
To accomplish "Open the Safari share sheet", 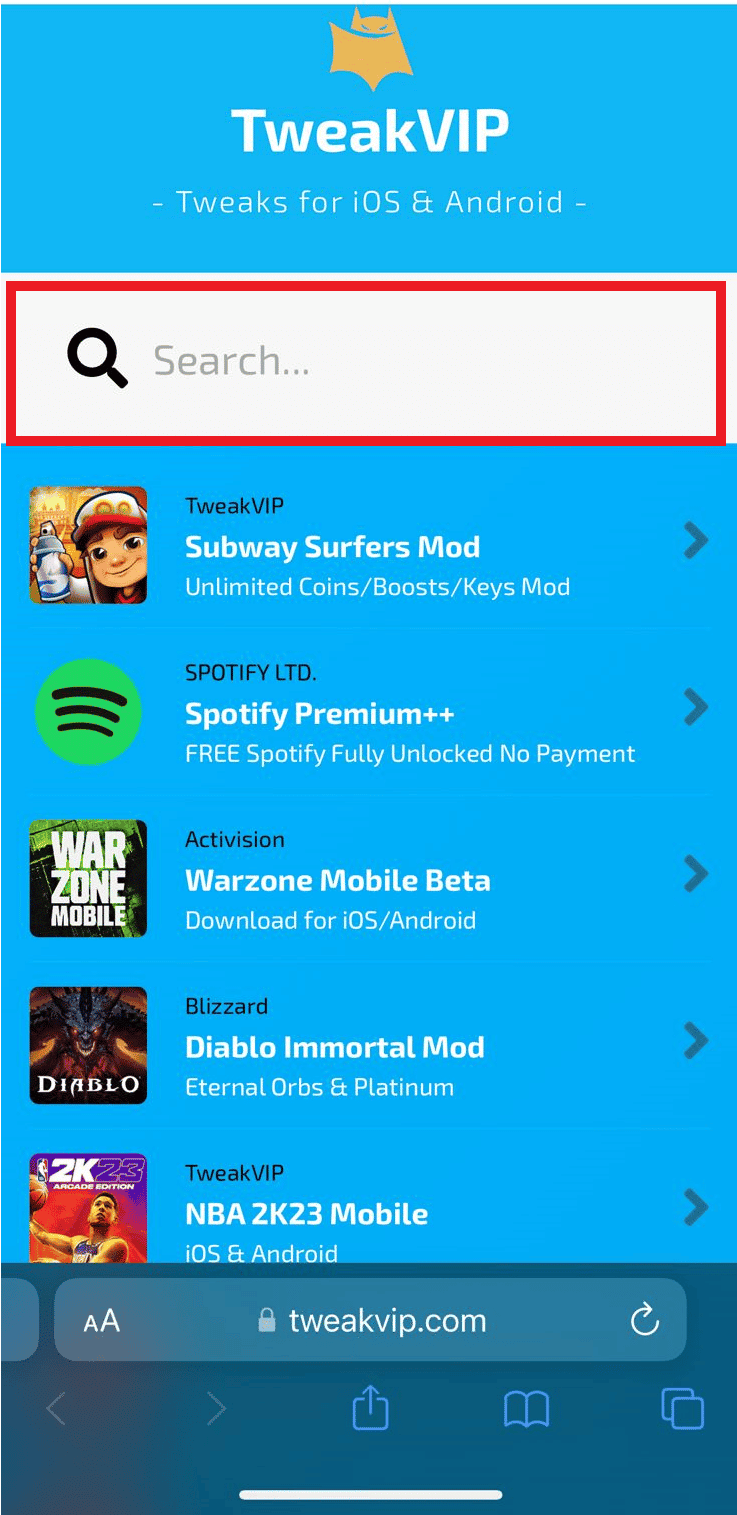I will point(370,1410).
